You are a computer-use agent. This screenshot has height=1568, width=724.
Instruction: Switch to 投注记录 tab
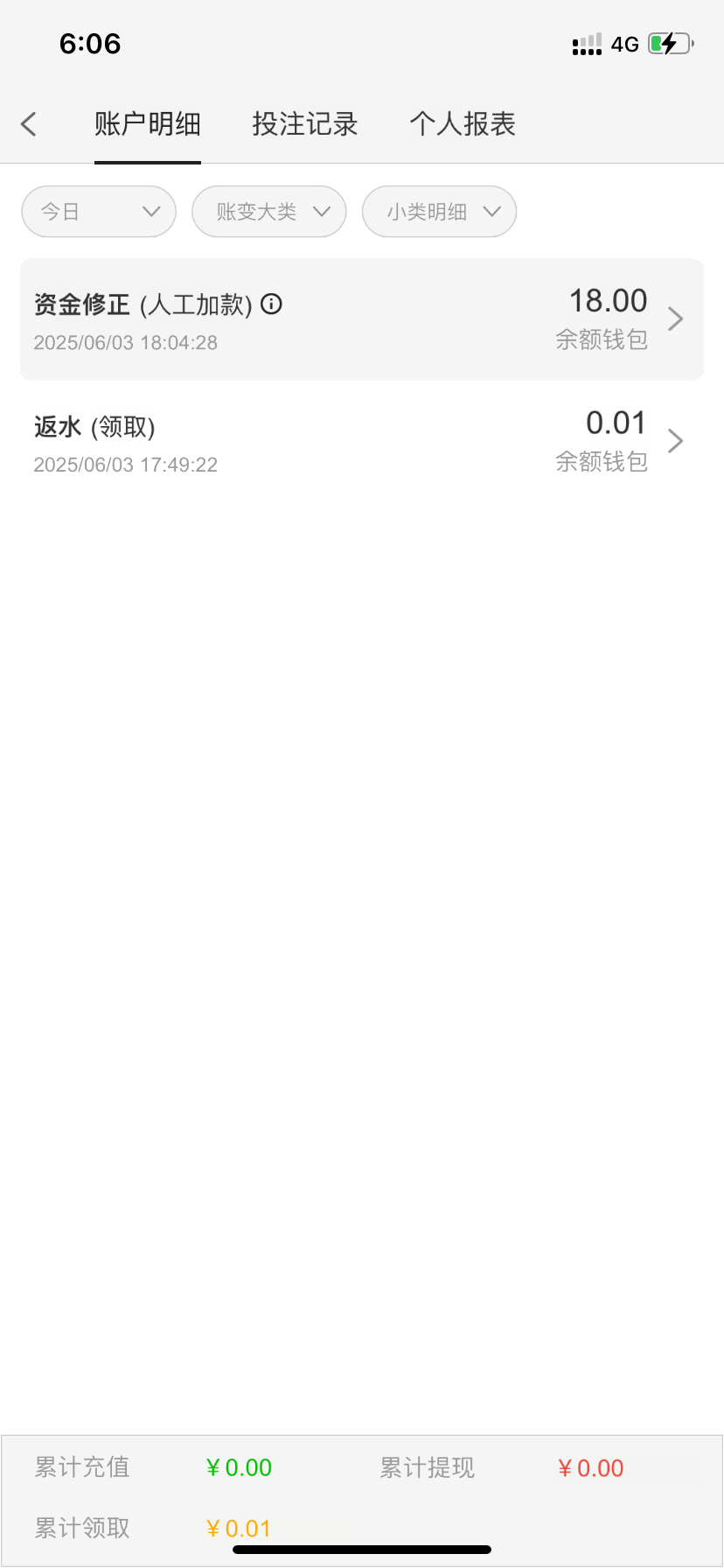coord(305,124)
